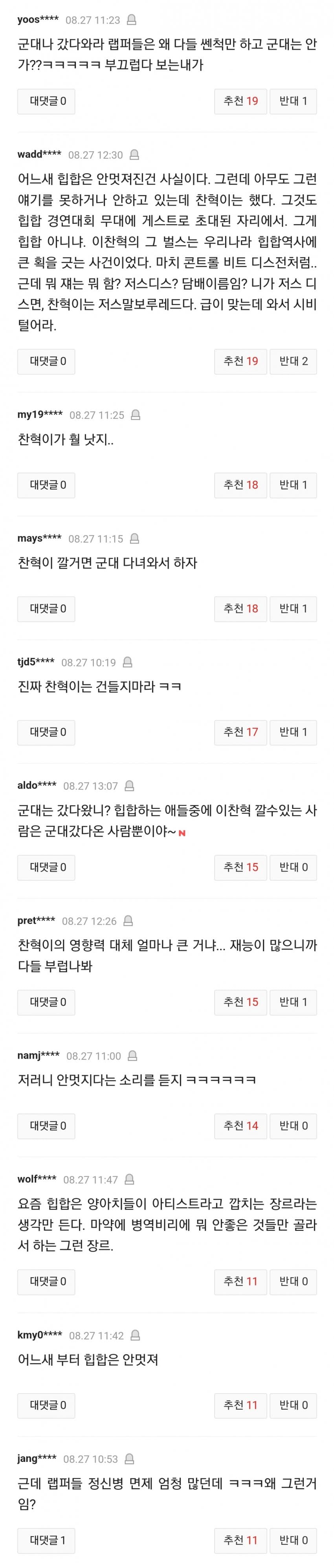Recommend the comment by aldo****
Image resolution: width=334 pixels, height=1568 pixels.
pos(240,867)
